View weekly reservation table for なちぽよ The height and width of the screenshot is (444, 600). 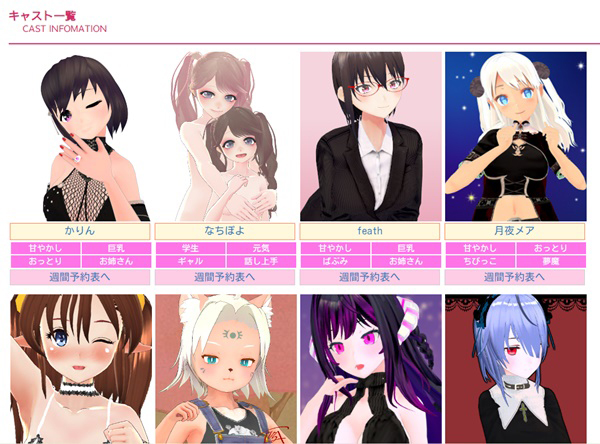pos(225,277)
